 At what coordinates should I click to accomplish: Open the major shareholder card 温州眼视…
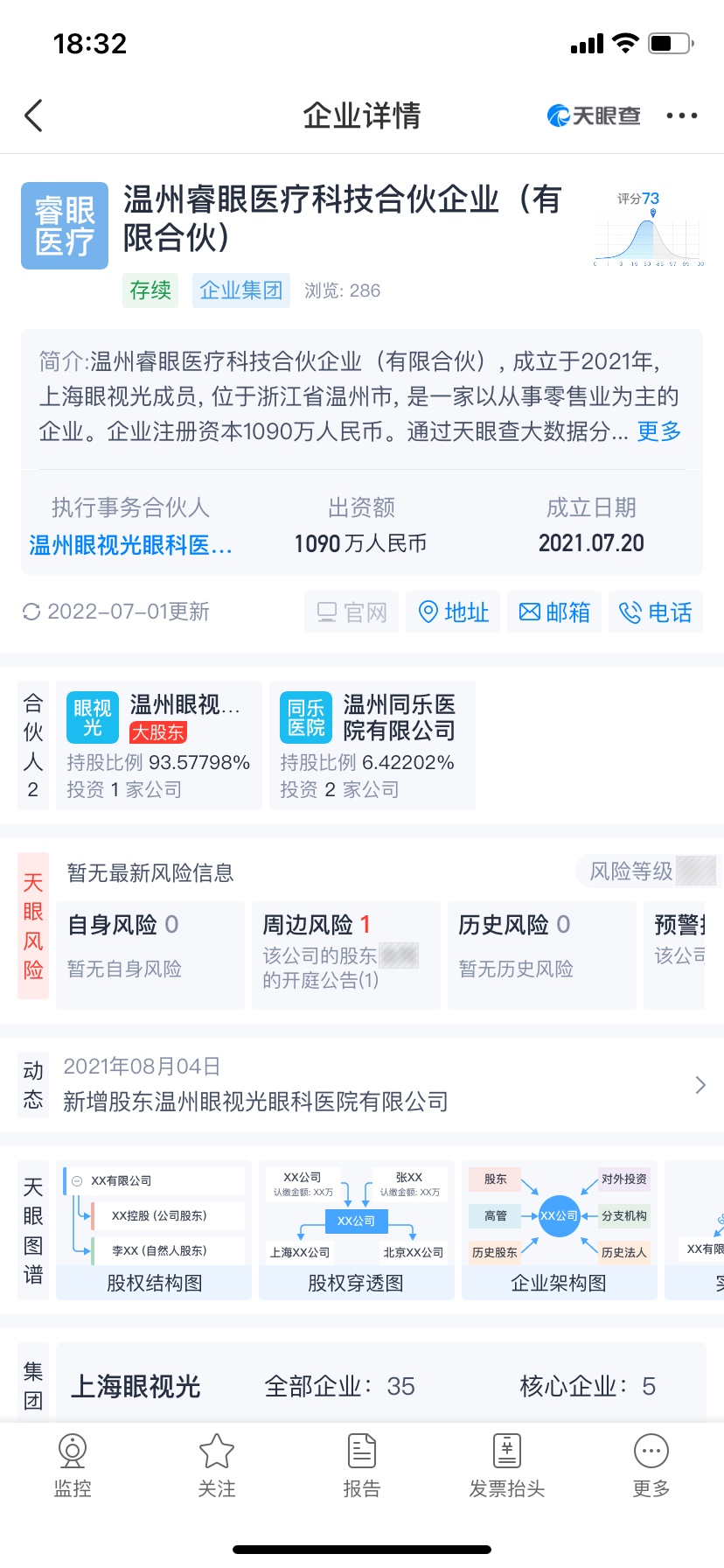pos(159,745)
